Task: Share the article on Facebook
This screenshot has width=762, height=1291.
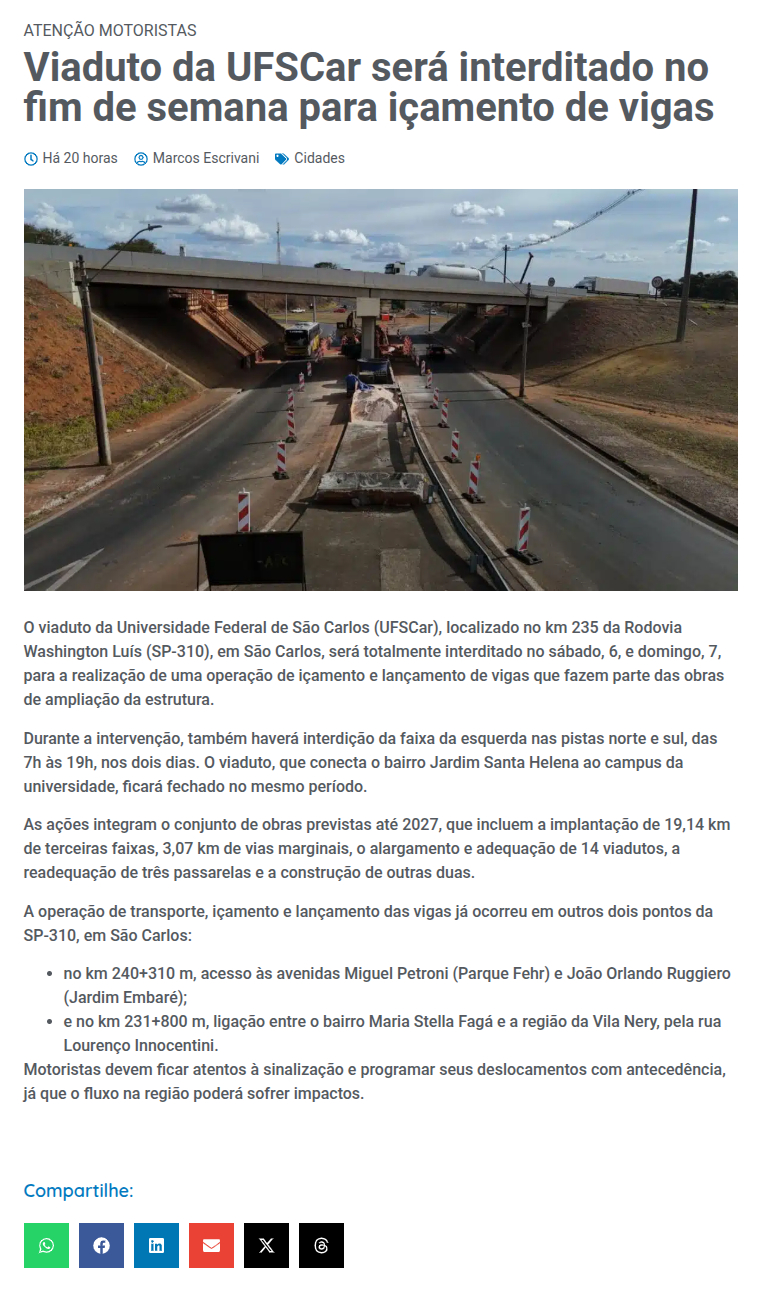Action: (101, 1245)
